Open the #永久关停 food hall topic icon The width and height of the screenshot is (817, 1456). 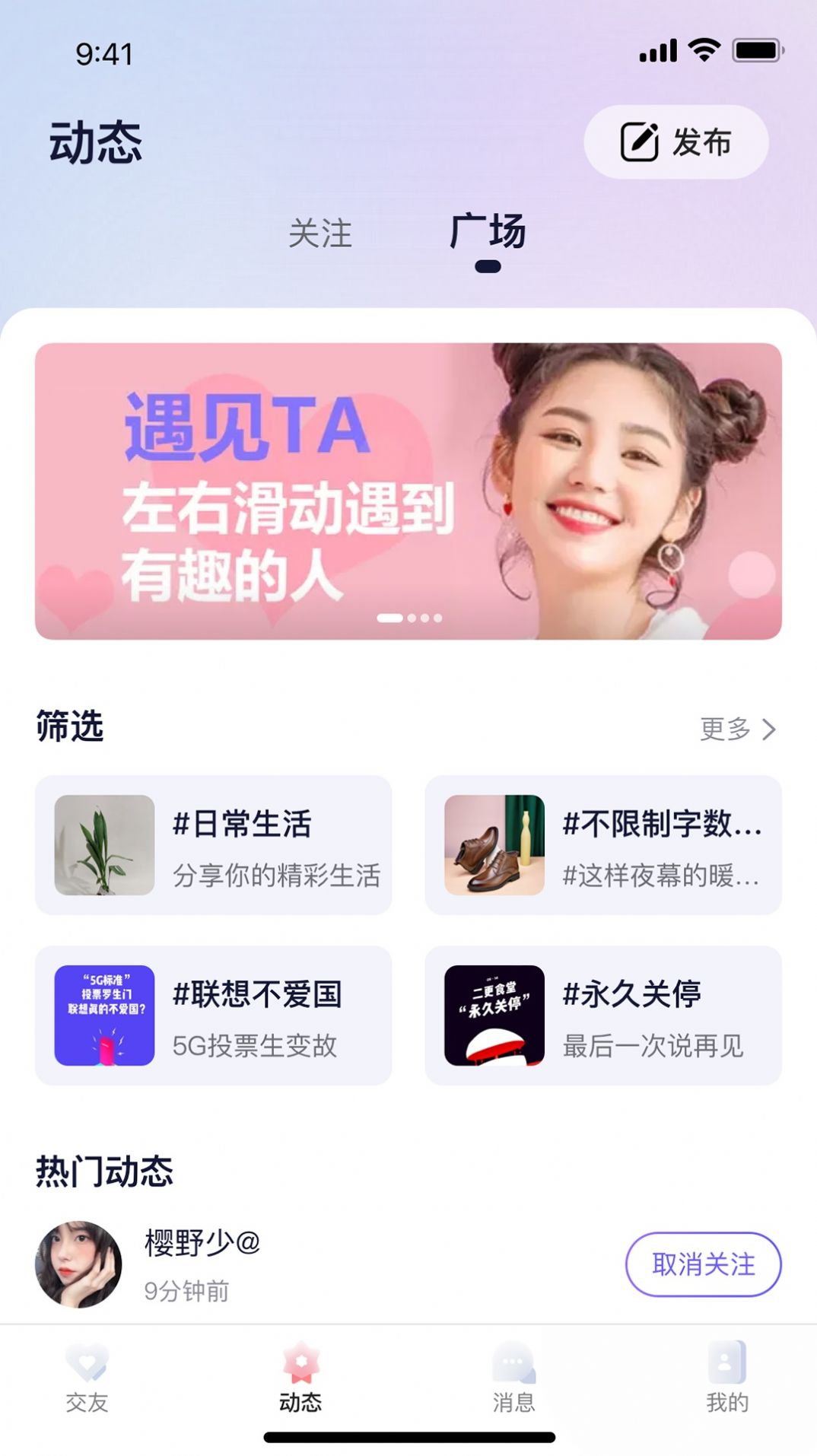pyautogui.click(x=494, y=1014)
